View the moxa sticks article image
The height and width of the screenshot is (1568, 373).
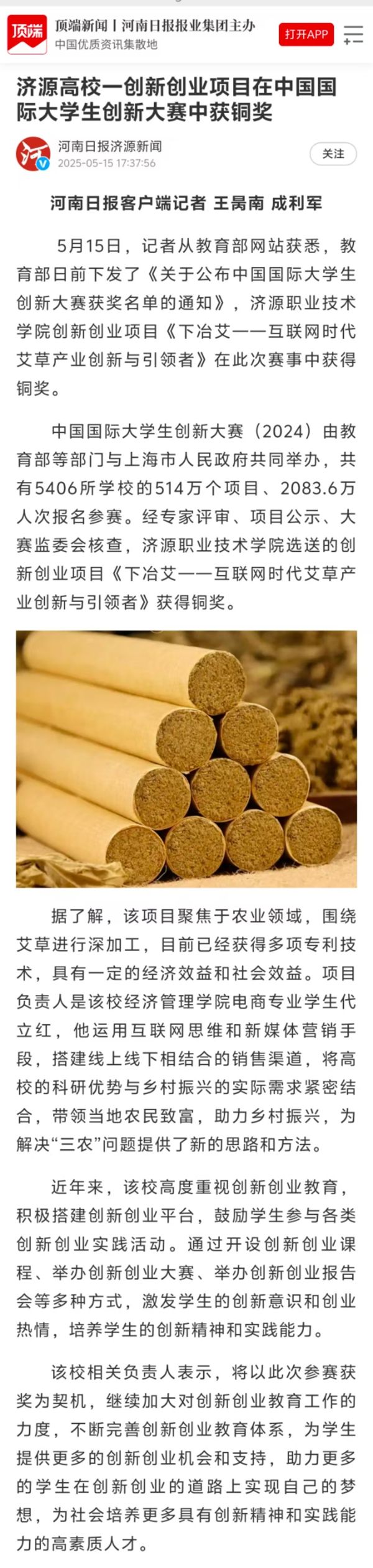click(186, 758)
